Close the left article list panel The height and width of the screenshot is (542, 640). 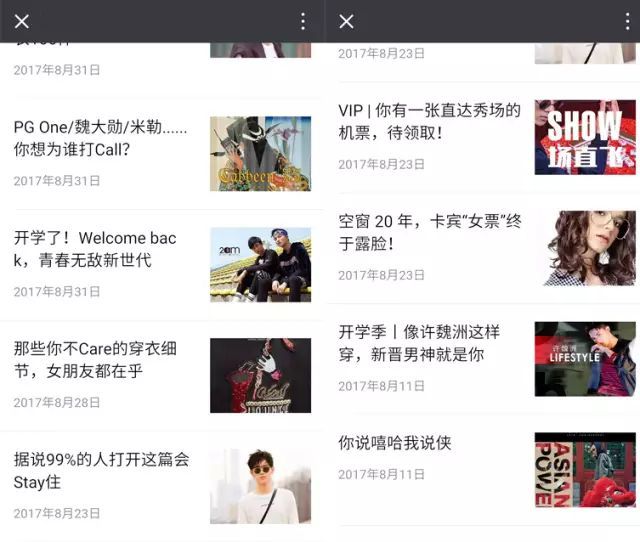22,21
